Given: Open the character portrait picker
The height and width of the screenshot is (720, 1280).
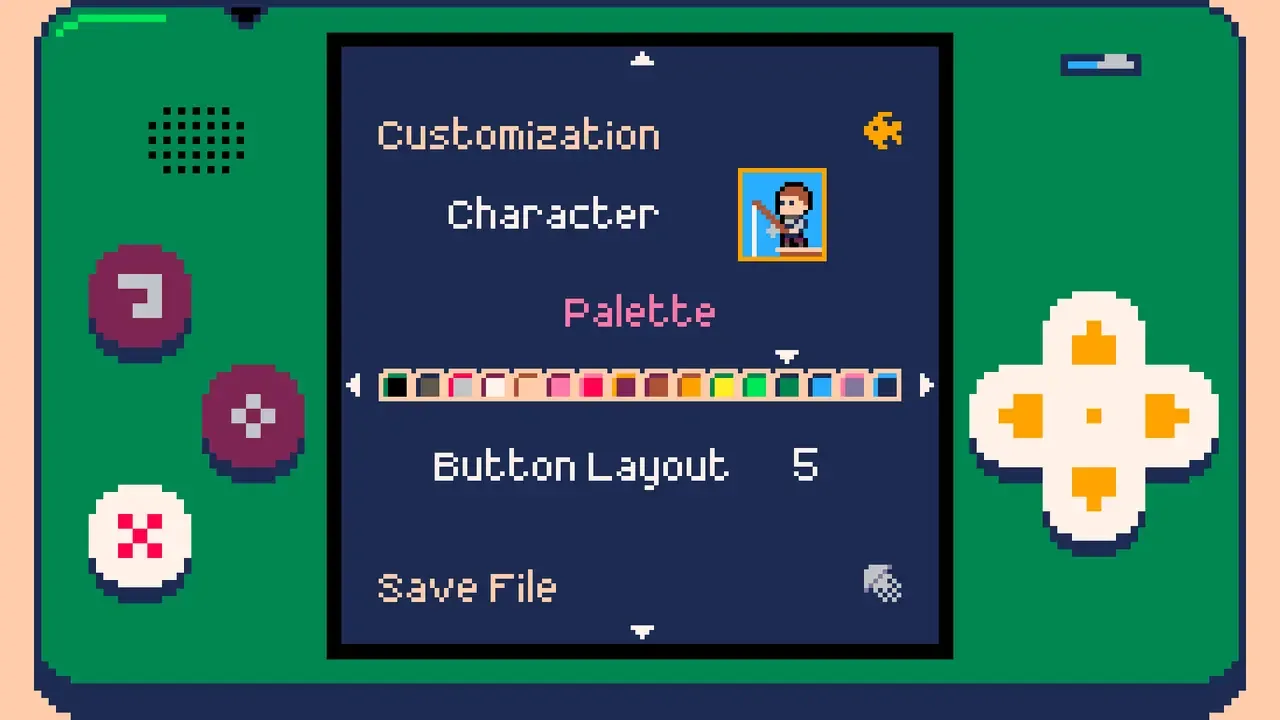Looking at the screenshot, I should tap(782, 215).
